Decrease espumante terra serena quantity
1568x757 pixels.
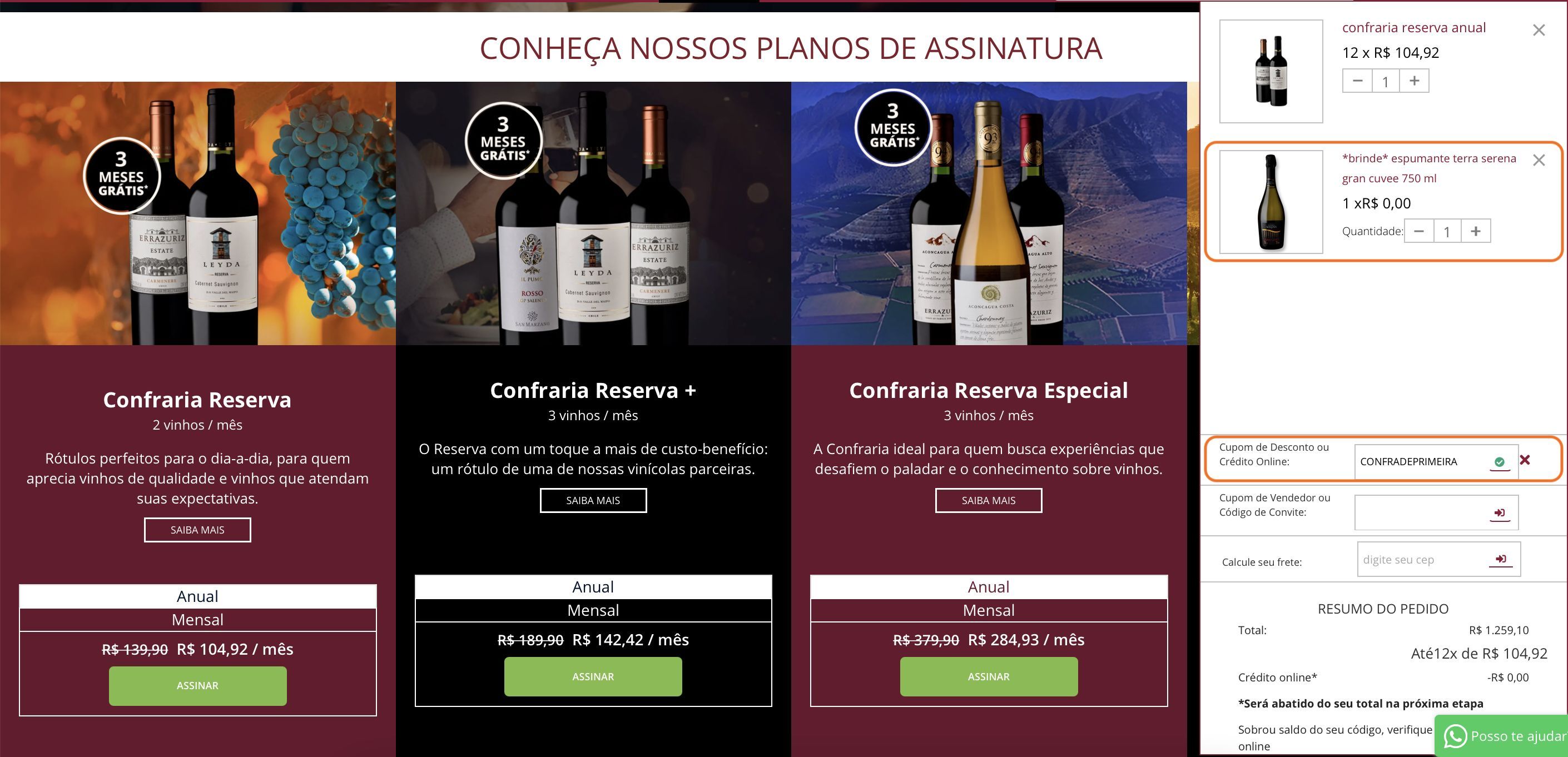point(1419,231)
